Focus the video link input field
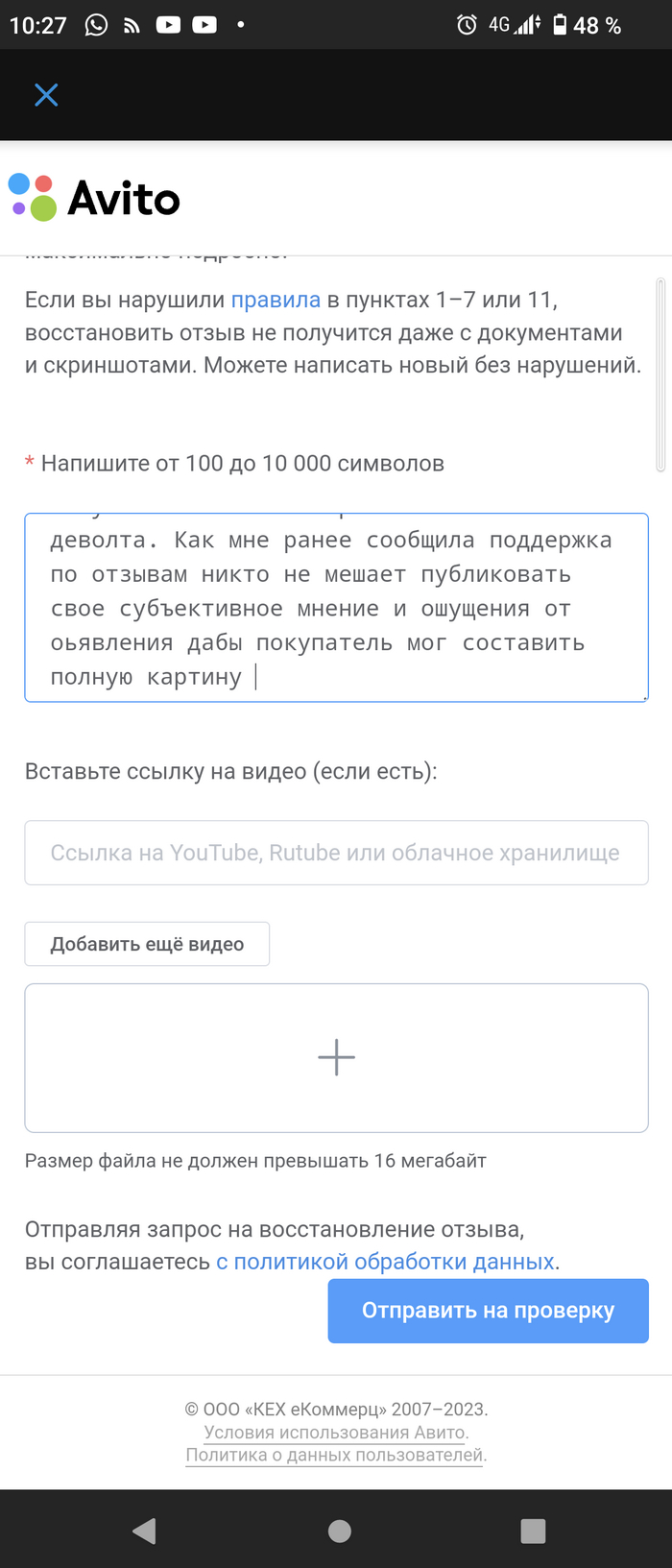The image size is (672, 1568). [x=336, y=853]
